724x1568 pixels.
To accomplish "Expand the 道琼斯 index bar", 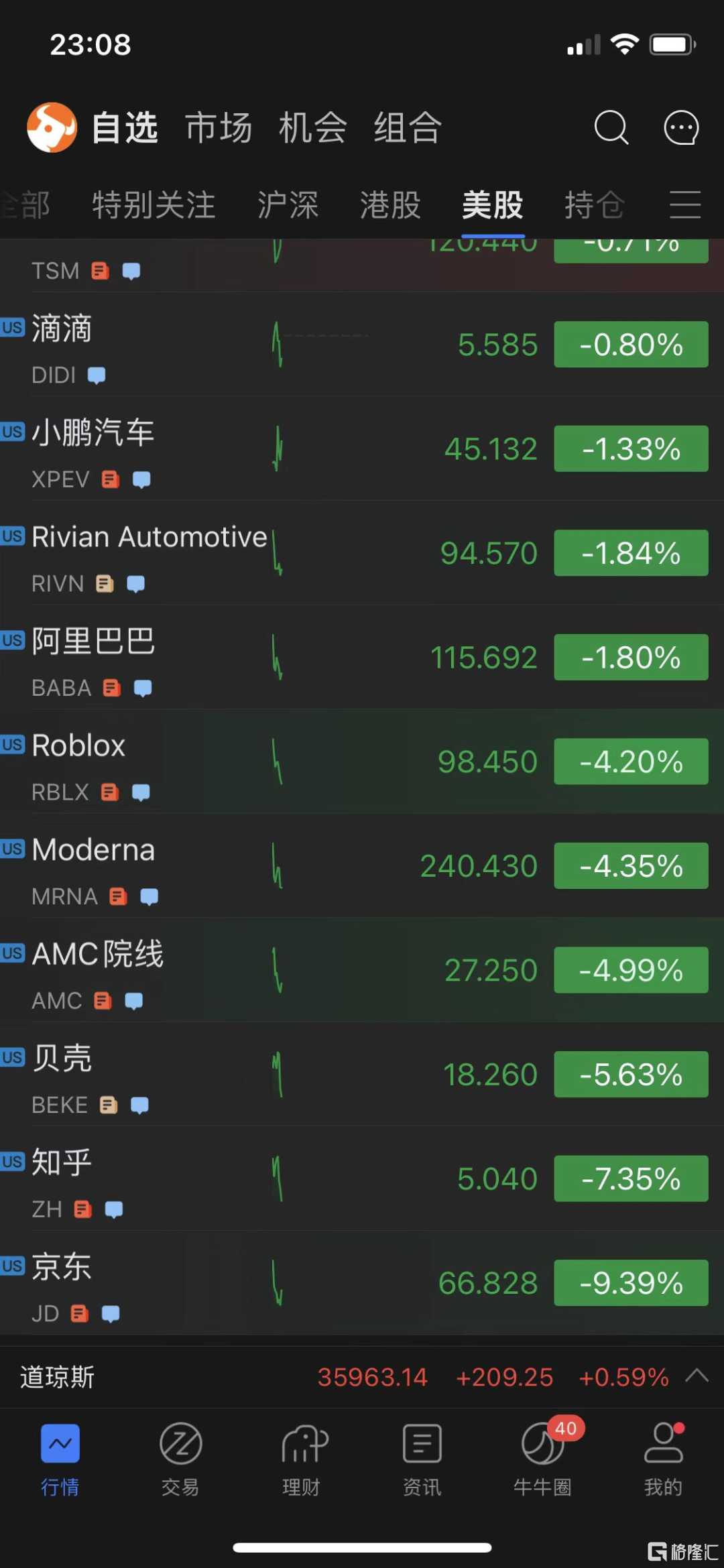I will (x=362, y=1377).
